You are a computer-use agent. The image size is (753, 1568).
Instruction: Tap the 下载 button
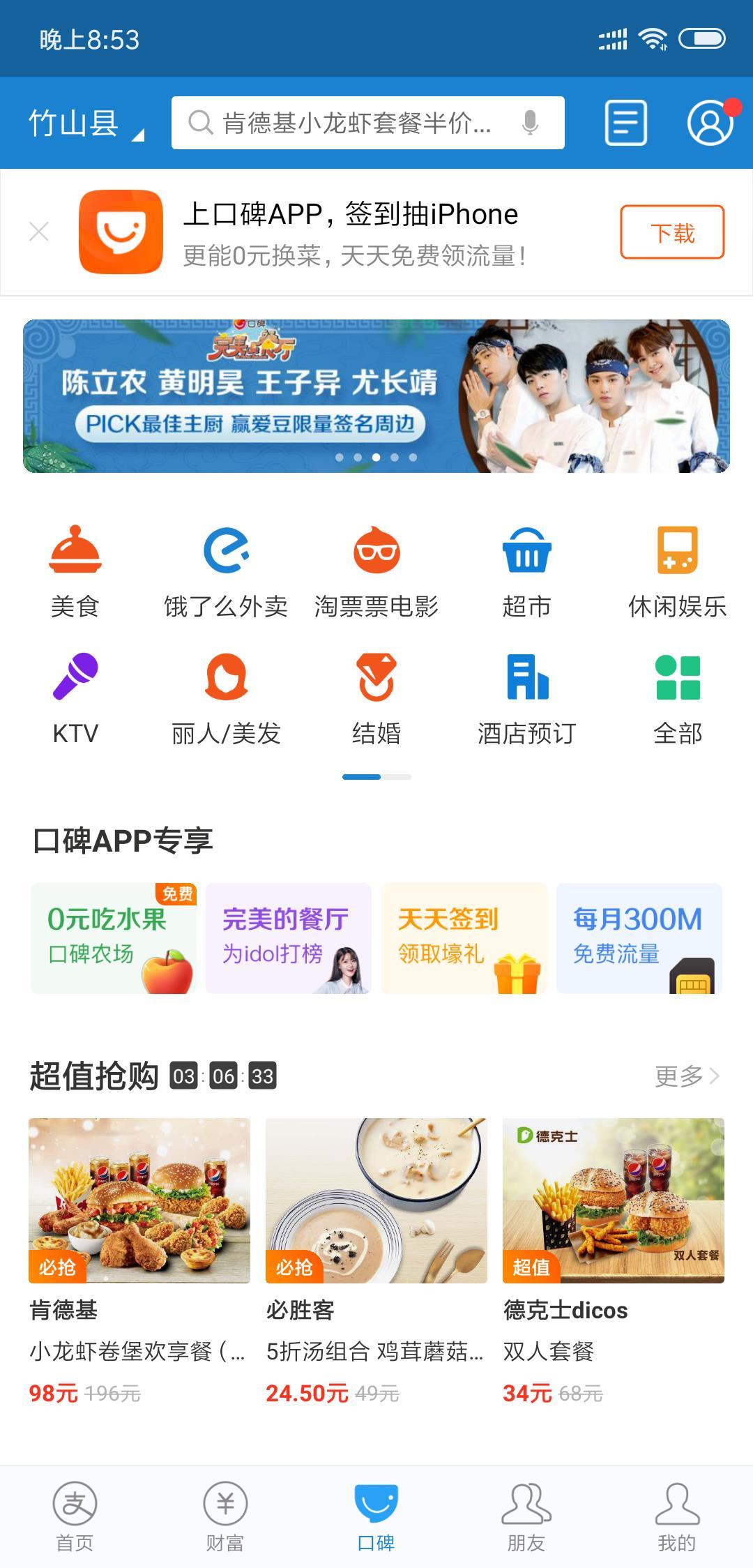(x=672, y=232)
